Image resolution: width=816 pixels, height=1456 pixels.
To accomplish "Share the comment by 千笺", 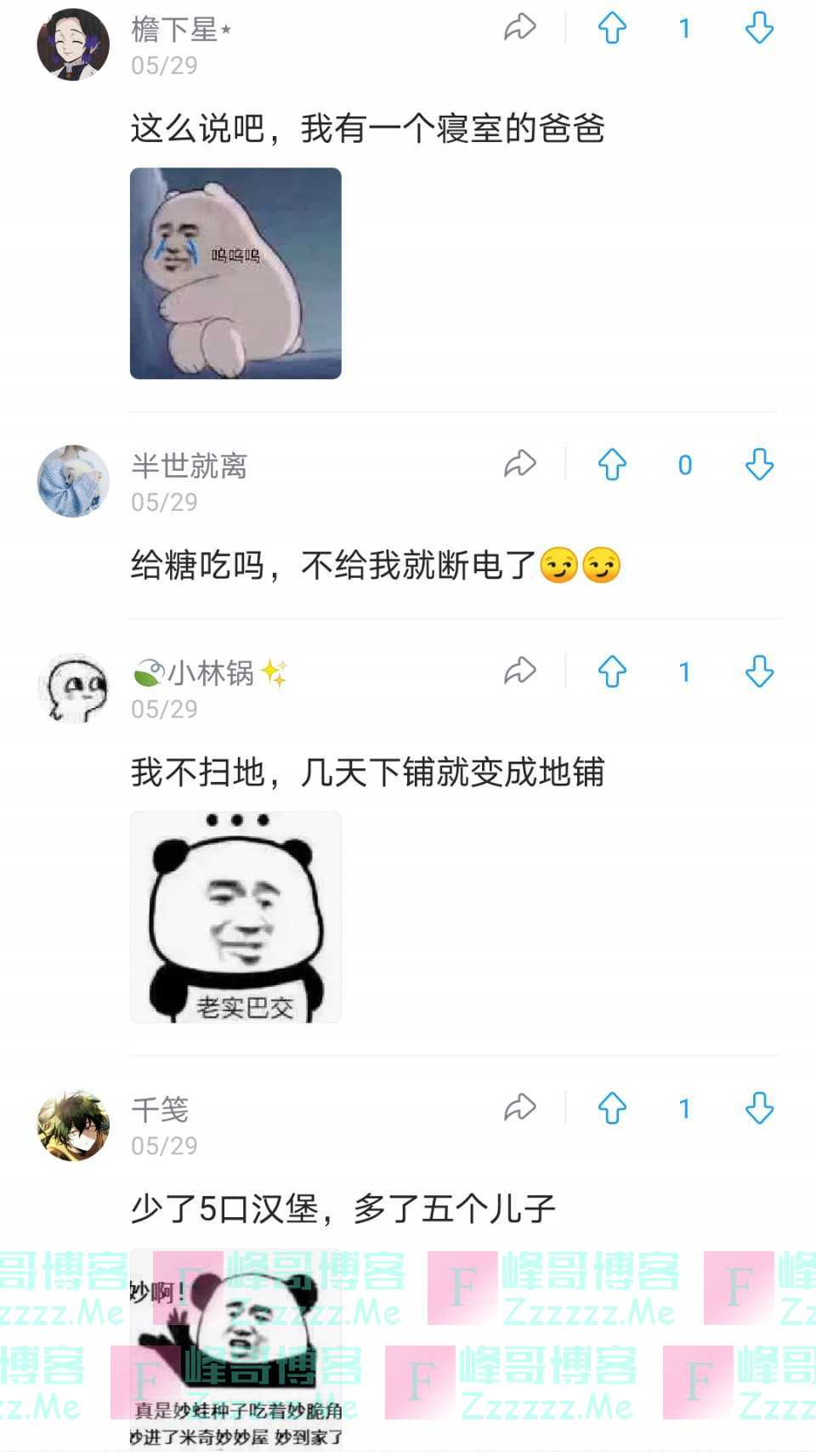I will point(519,1108).
